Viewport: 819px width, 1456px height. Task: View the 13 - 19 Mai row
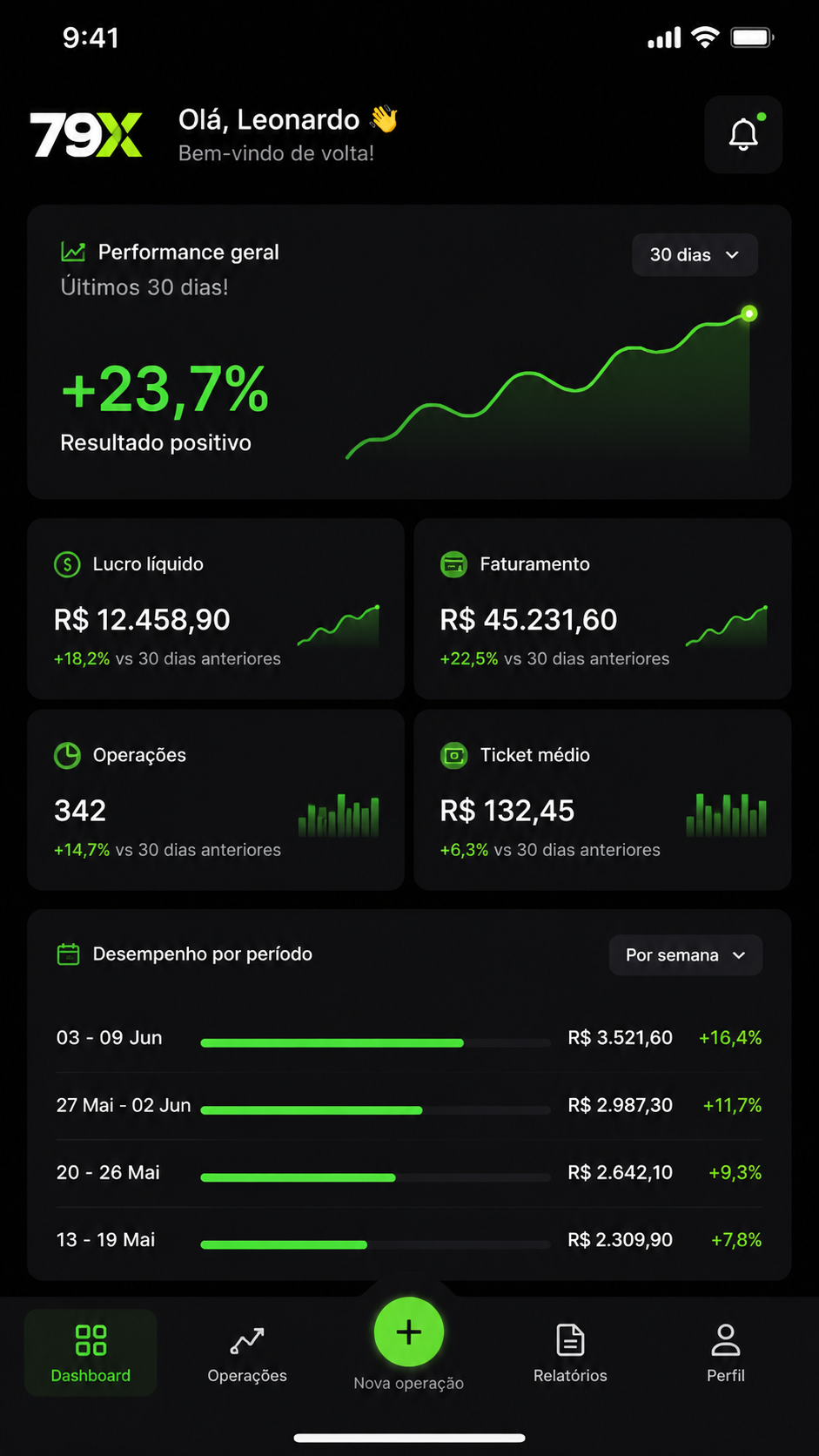pyautogui.click(x=409, y=1239)
